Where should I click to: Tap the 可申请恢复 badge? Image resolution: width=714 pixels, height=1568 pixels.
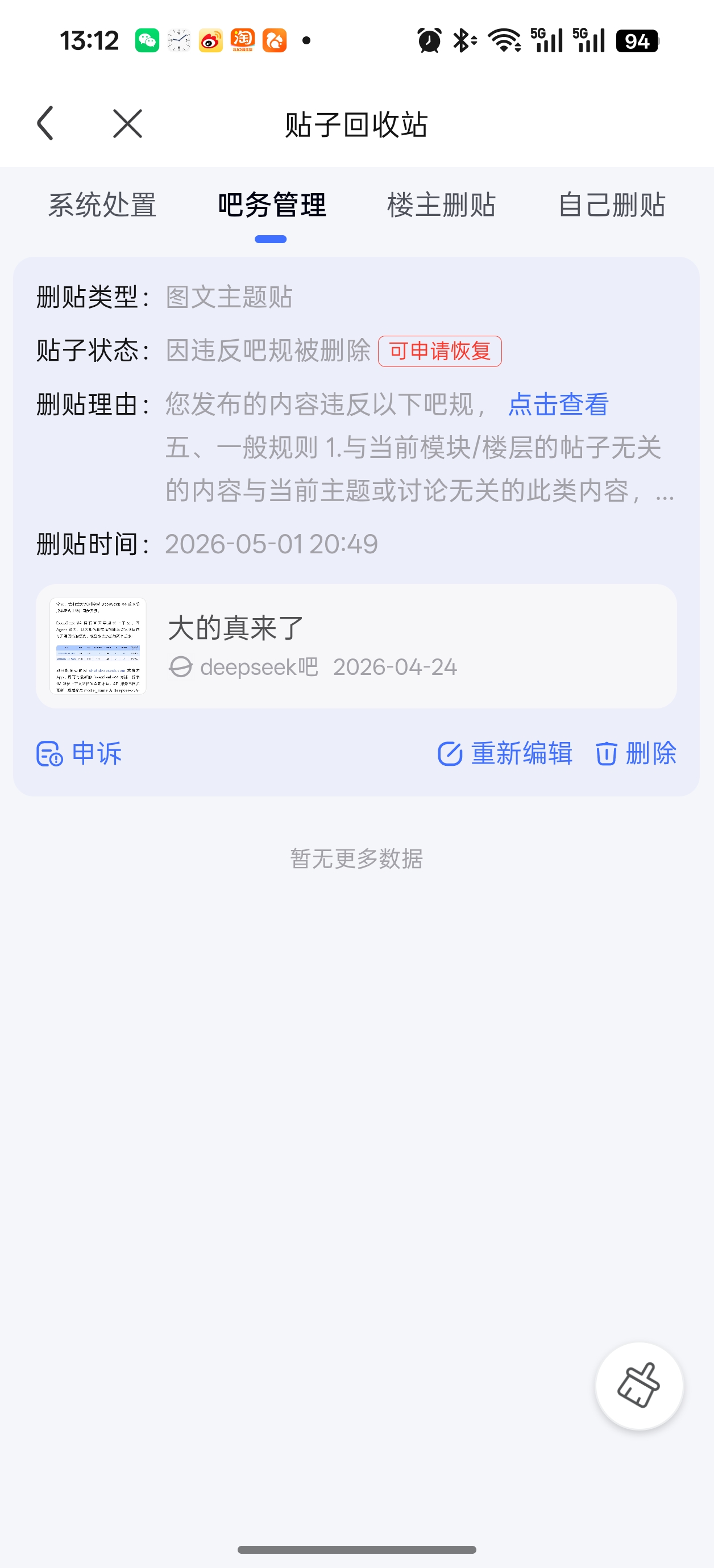tap(440, 351)
